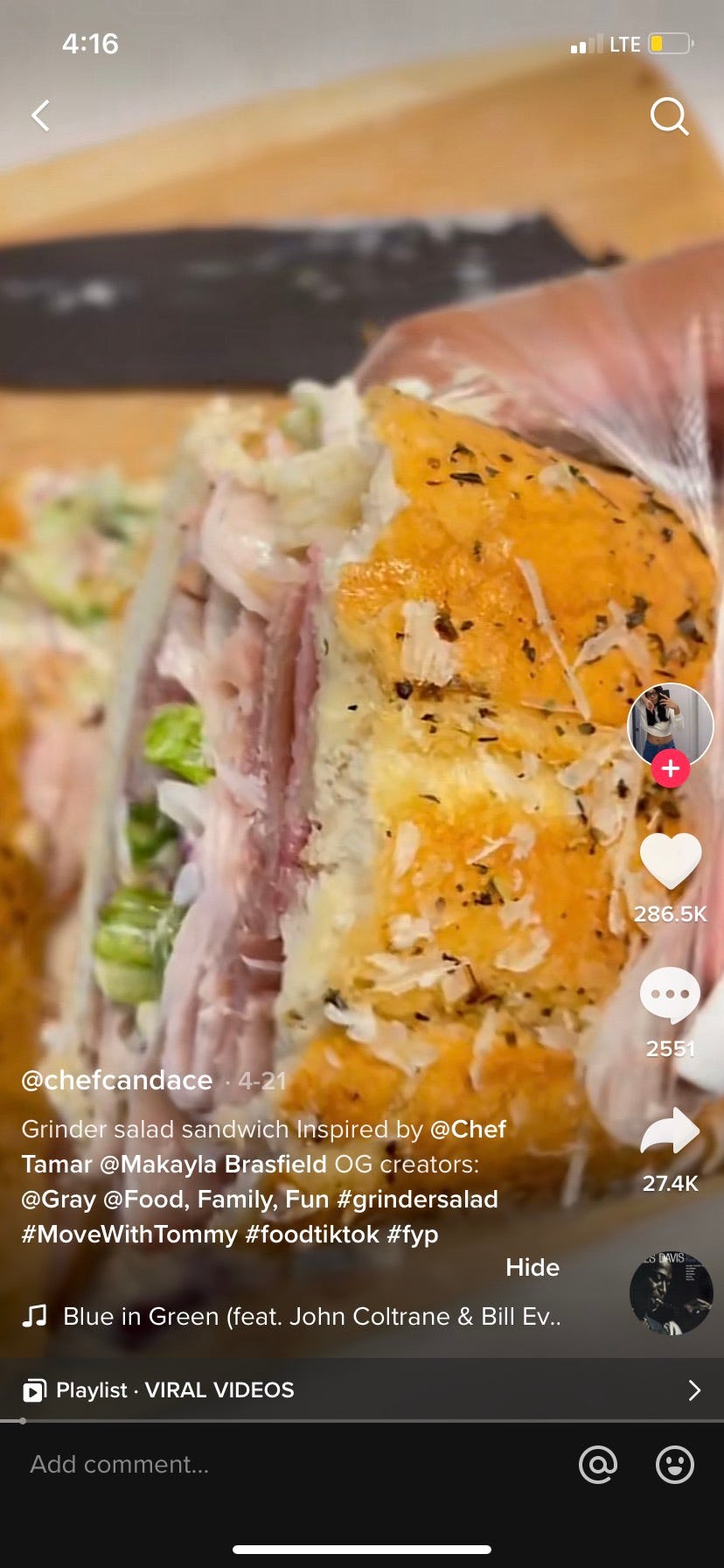Open the spinning sound disc
Screen dimensions: 724x1568
[x=671, y=1293]
